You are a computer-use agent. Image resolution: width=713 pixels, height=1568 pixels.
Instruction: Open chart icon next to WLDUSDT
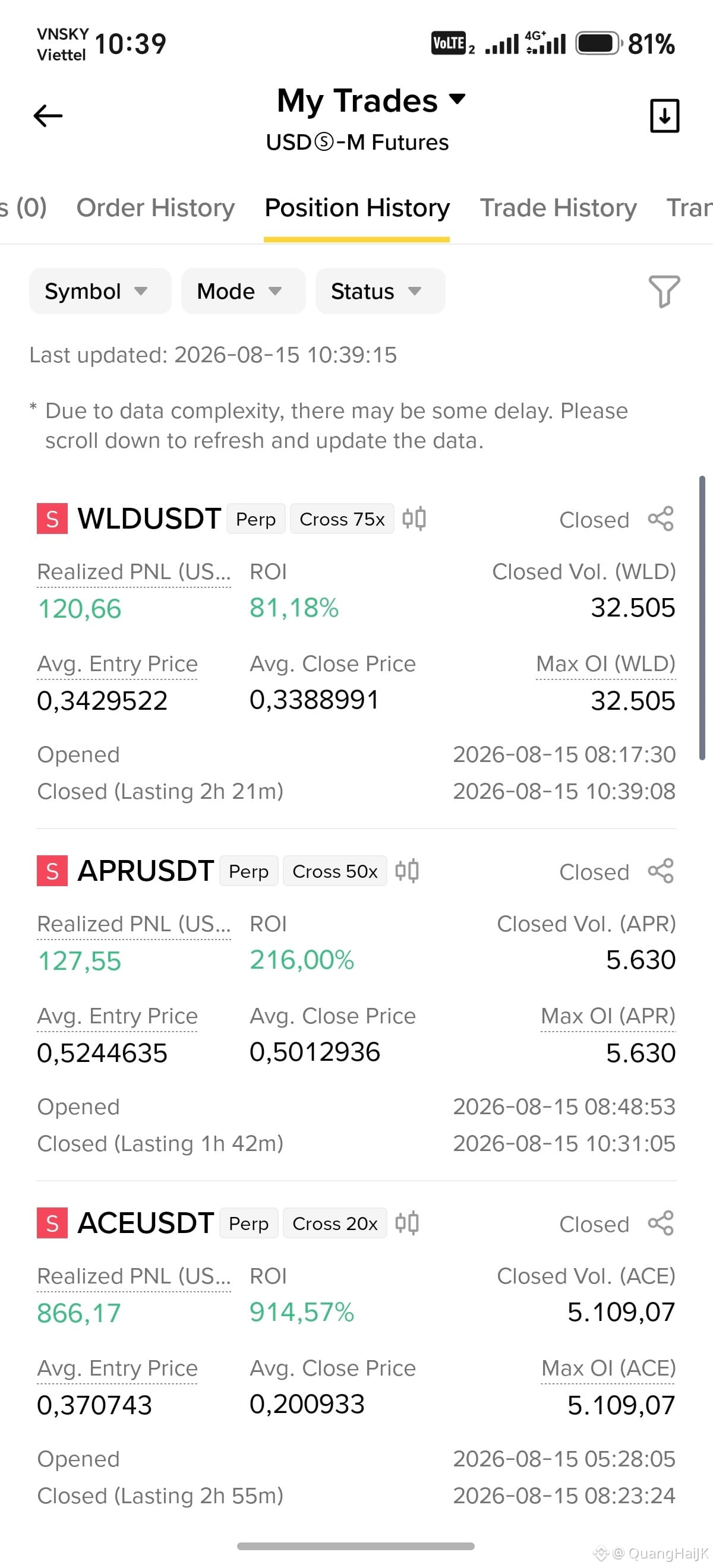[x=414, y=519]
